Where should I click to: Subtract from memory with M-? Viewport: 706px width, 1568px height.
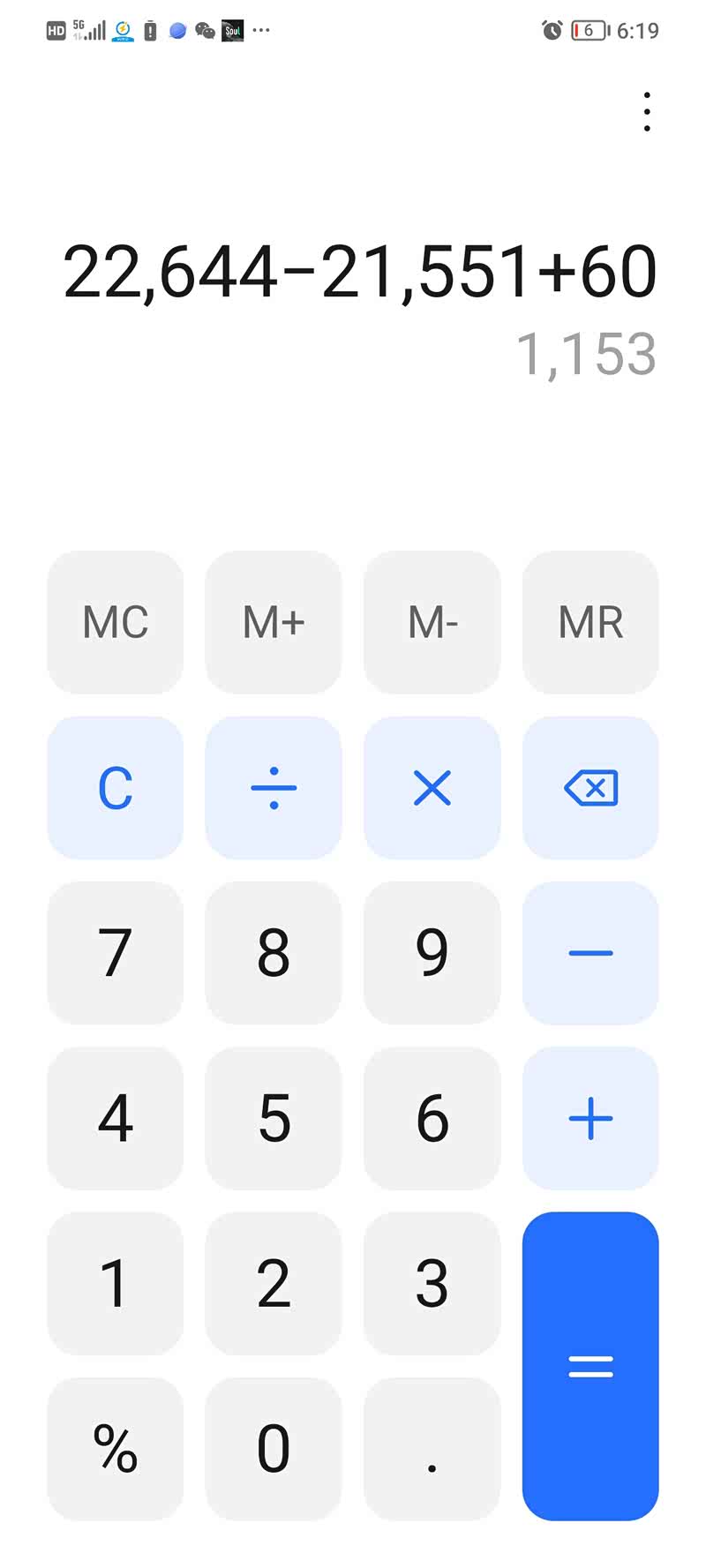tap(432, 622)
